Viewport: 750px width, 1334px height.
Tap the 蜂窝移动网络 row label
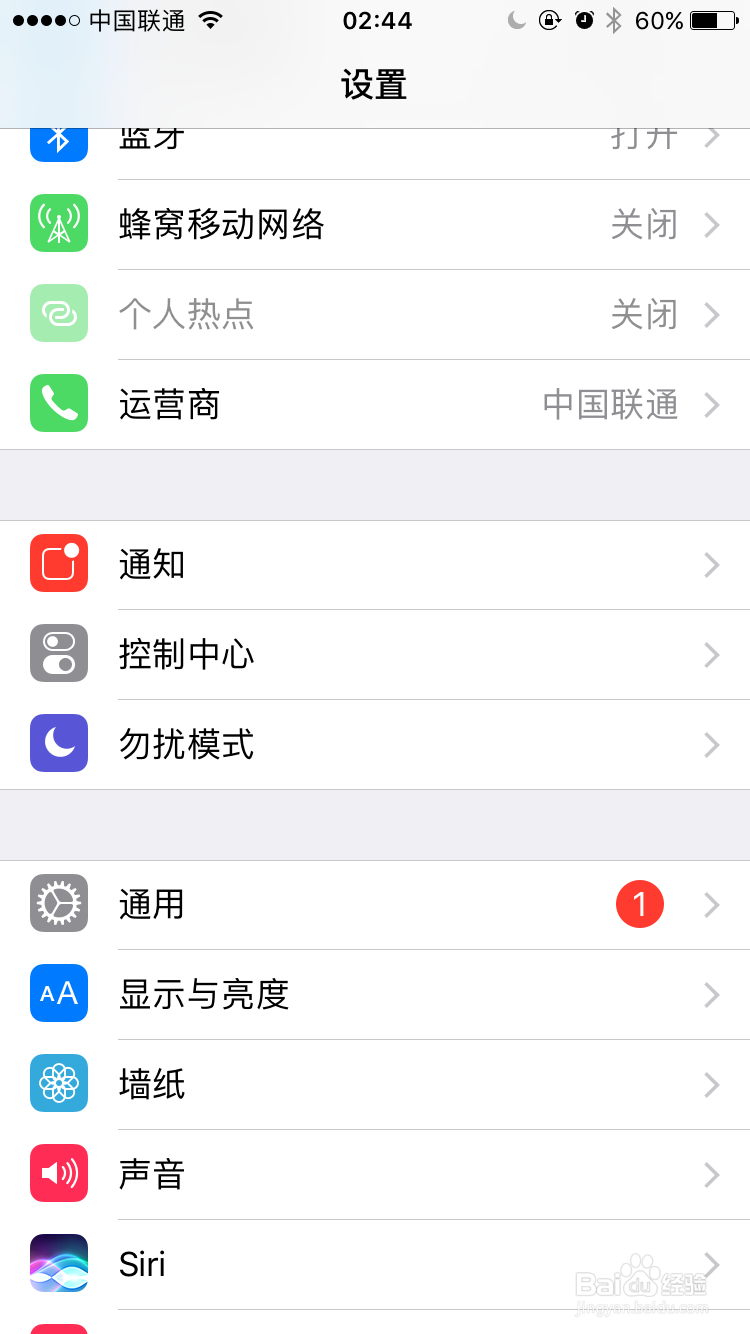pos(222,224)
